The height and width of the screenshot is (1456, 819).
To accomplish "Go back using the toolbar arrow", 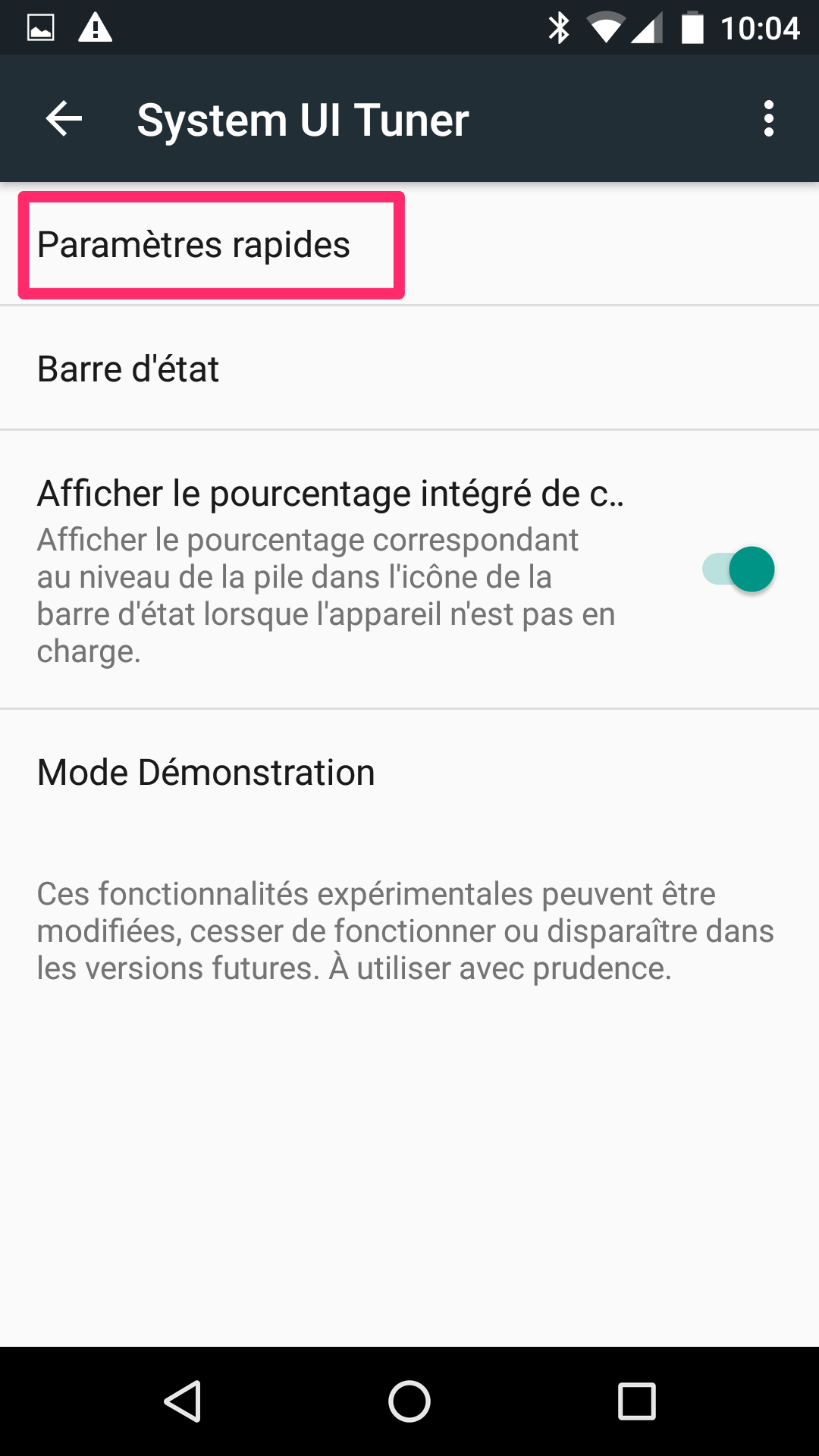I will click(64, 119).
